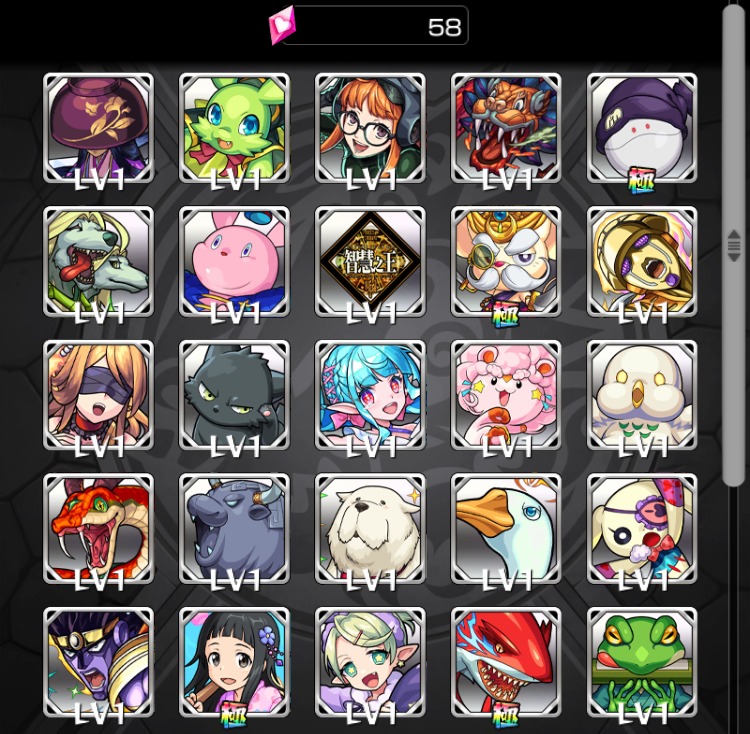Select the 智慧之王 emblem tile
This screenshot has width=750, height=734.
click(x=370, y=261)
